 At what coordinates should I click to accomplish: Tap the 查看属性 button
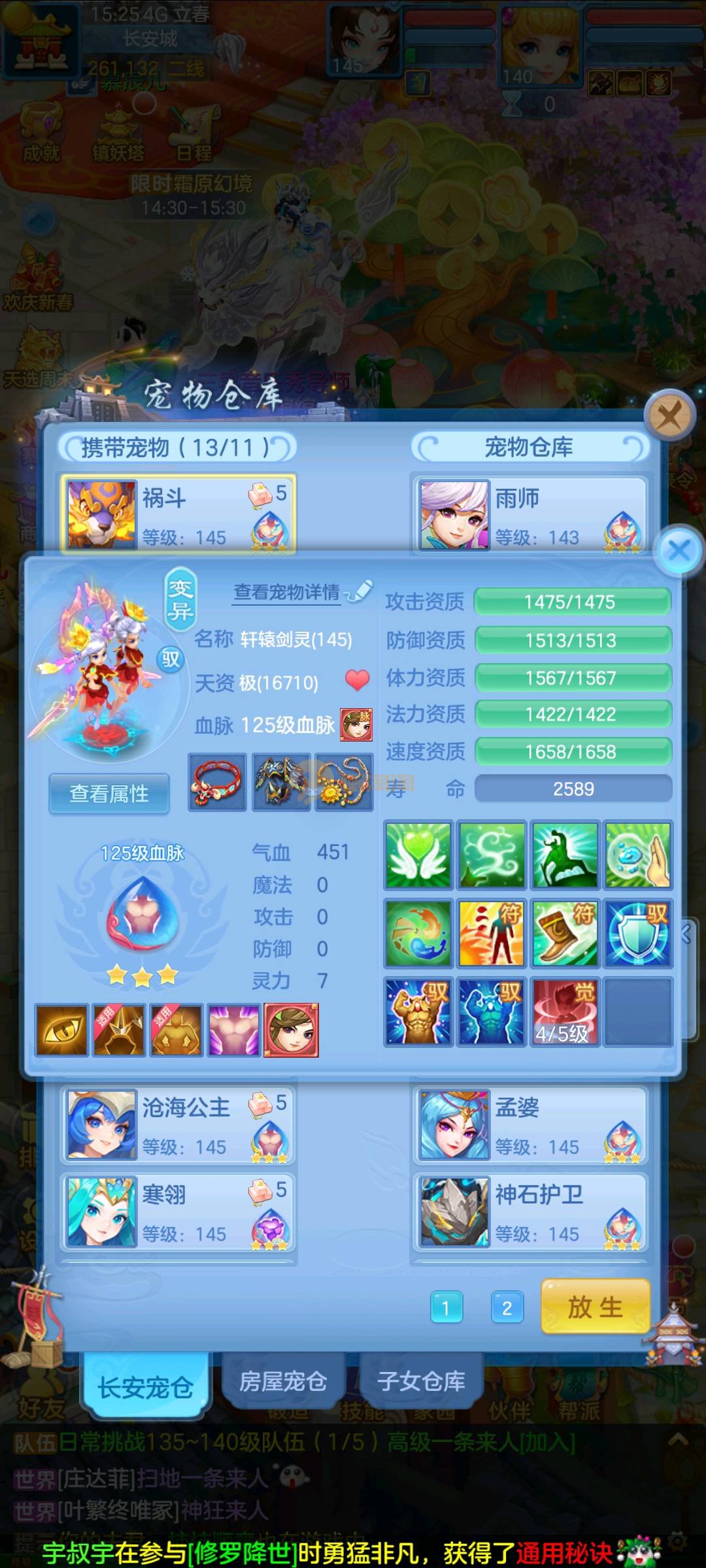coord(109,794)
